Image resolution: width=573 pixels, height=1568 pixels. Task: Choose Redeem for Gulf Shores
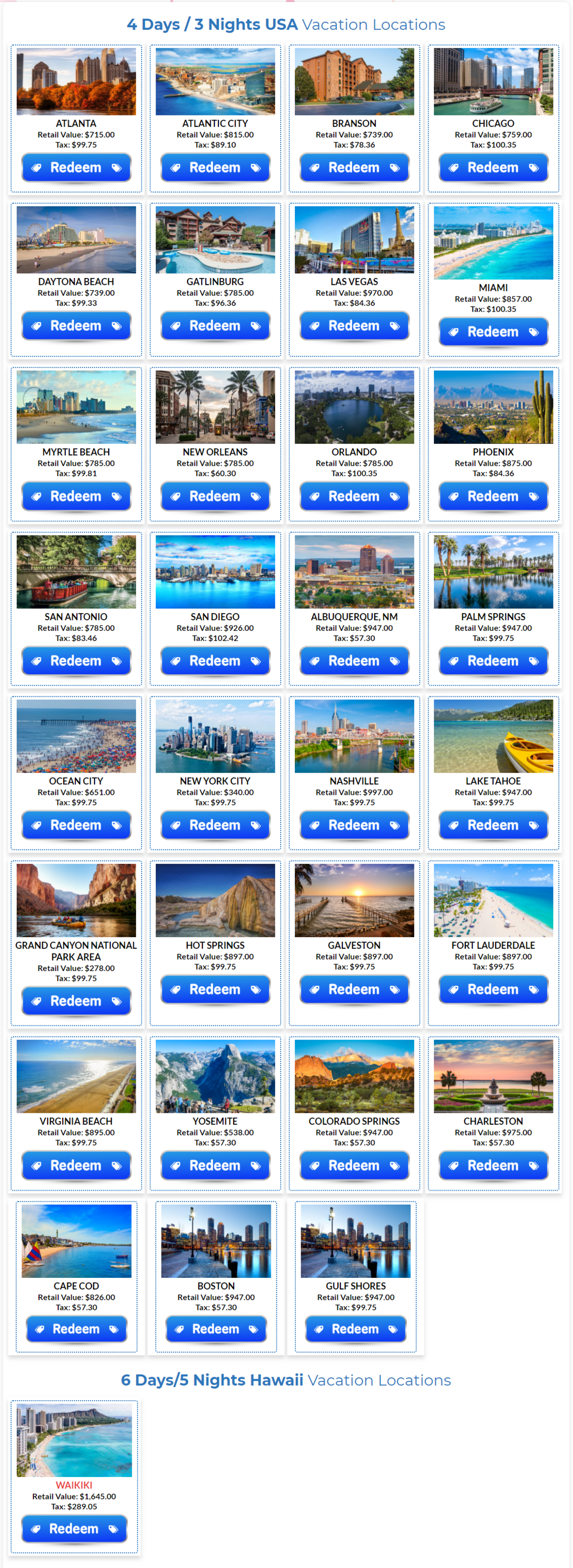tap(355, 1329)
